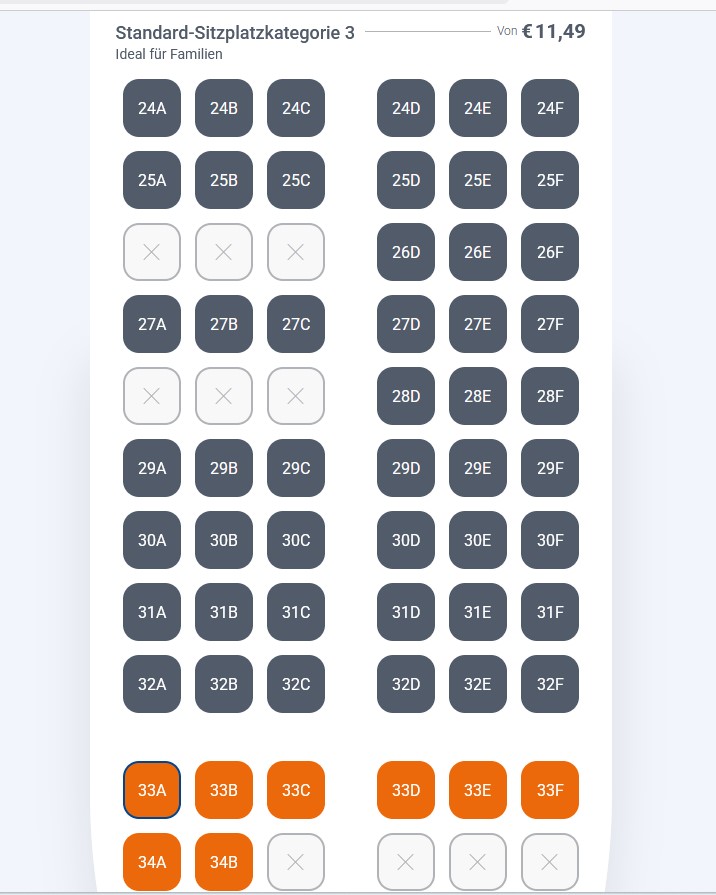Select seat 34A

(x=152, y=862)
